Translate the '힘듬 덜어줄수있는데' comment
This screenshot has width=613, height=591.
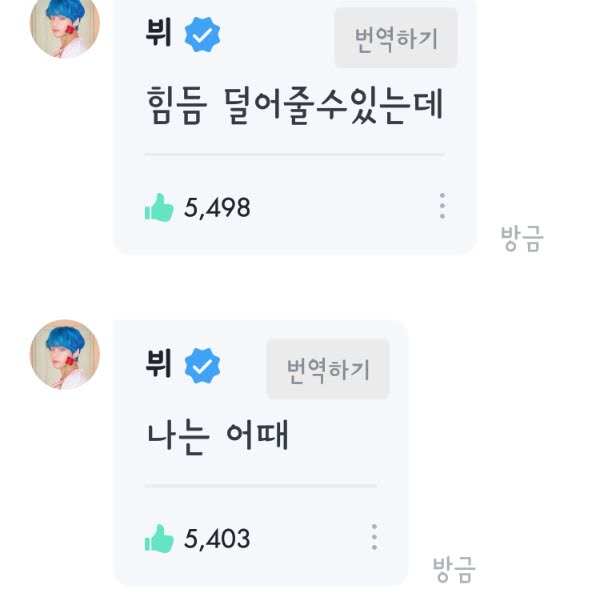click(x=396, y=38)
